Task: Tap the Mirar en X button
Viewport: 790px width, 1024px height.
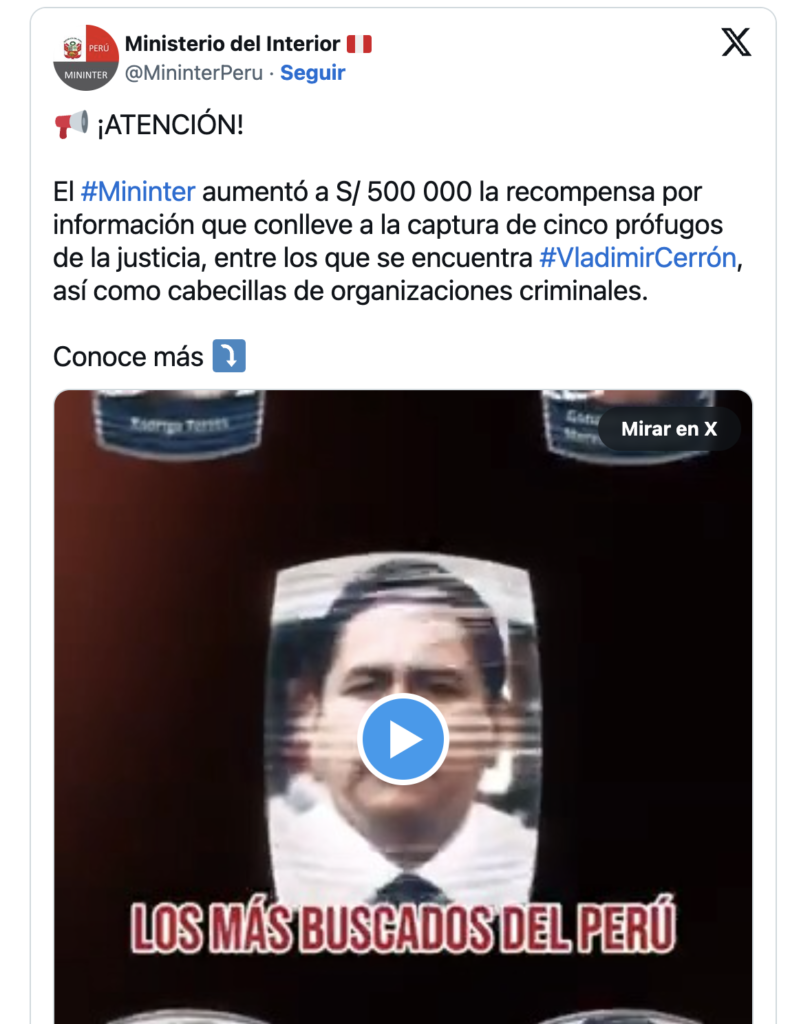Action: (669, 429)
